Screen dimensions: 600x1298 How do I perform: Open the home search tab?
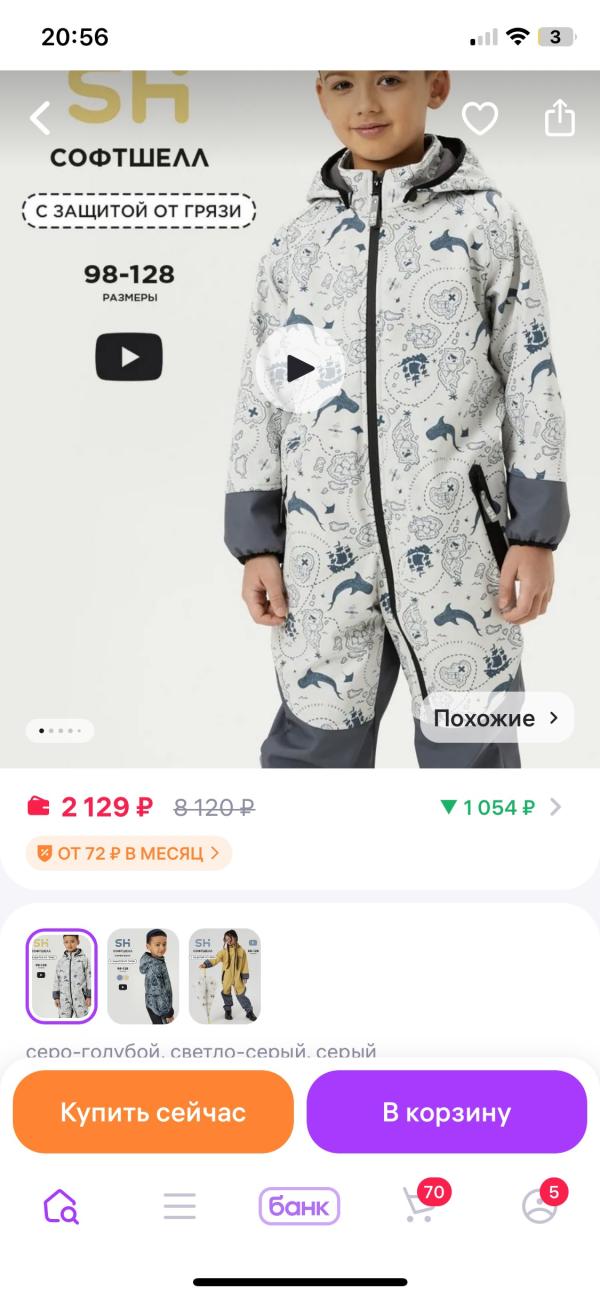click(x=60, y=1206)
